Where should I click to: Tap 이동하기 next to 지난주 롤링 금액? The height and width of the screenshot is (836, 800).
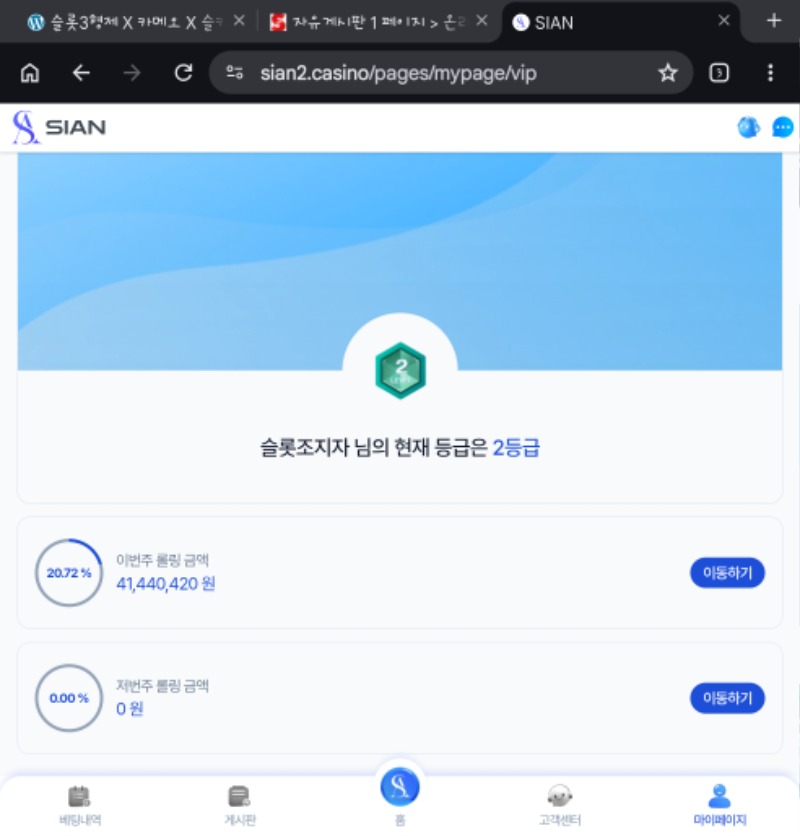(727, 698)
